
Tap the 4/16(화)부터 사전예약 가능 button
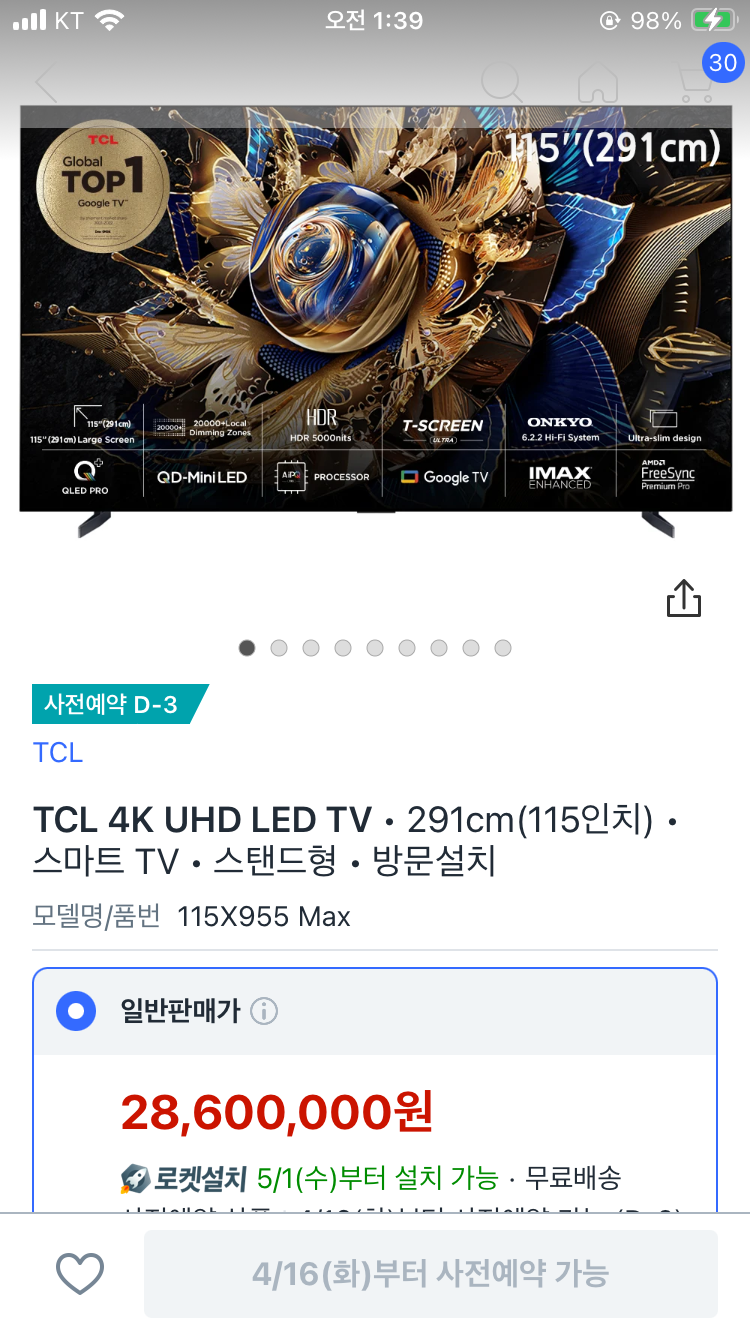pos(430,1273)
